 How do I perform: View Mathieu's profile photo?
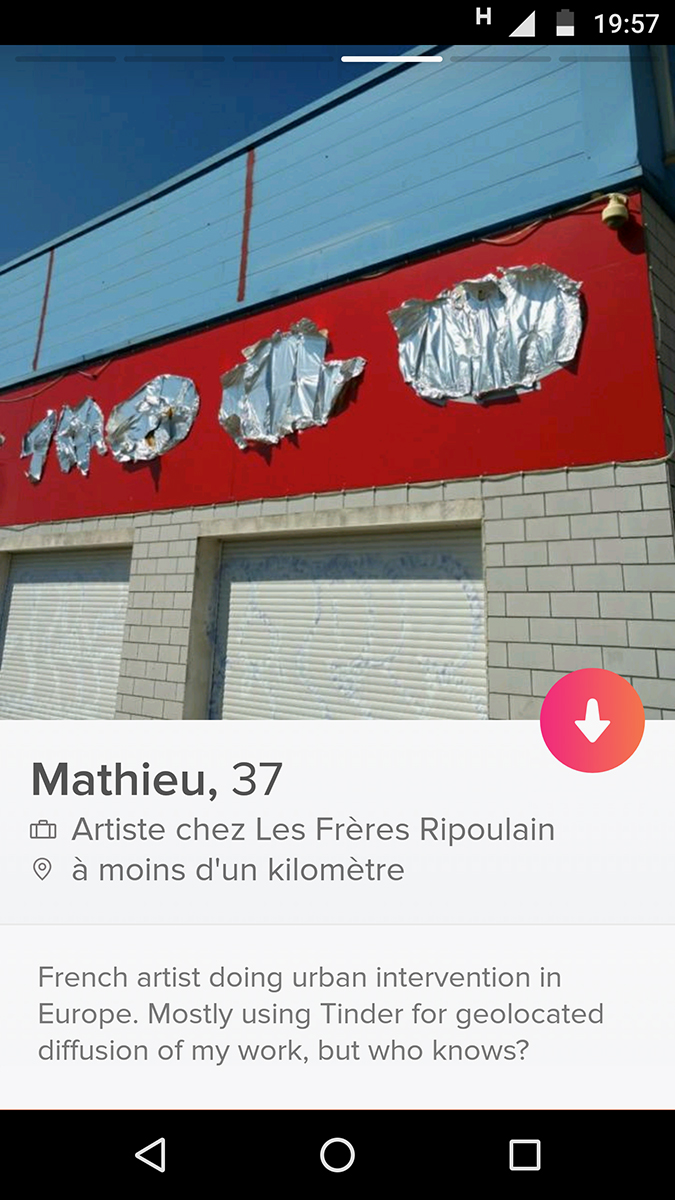(x=337, y=382)
